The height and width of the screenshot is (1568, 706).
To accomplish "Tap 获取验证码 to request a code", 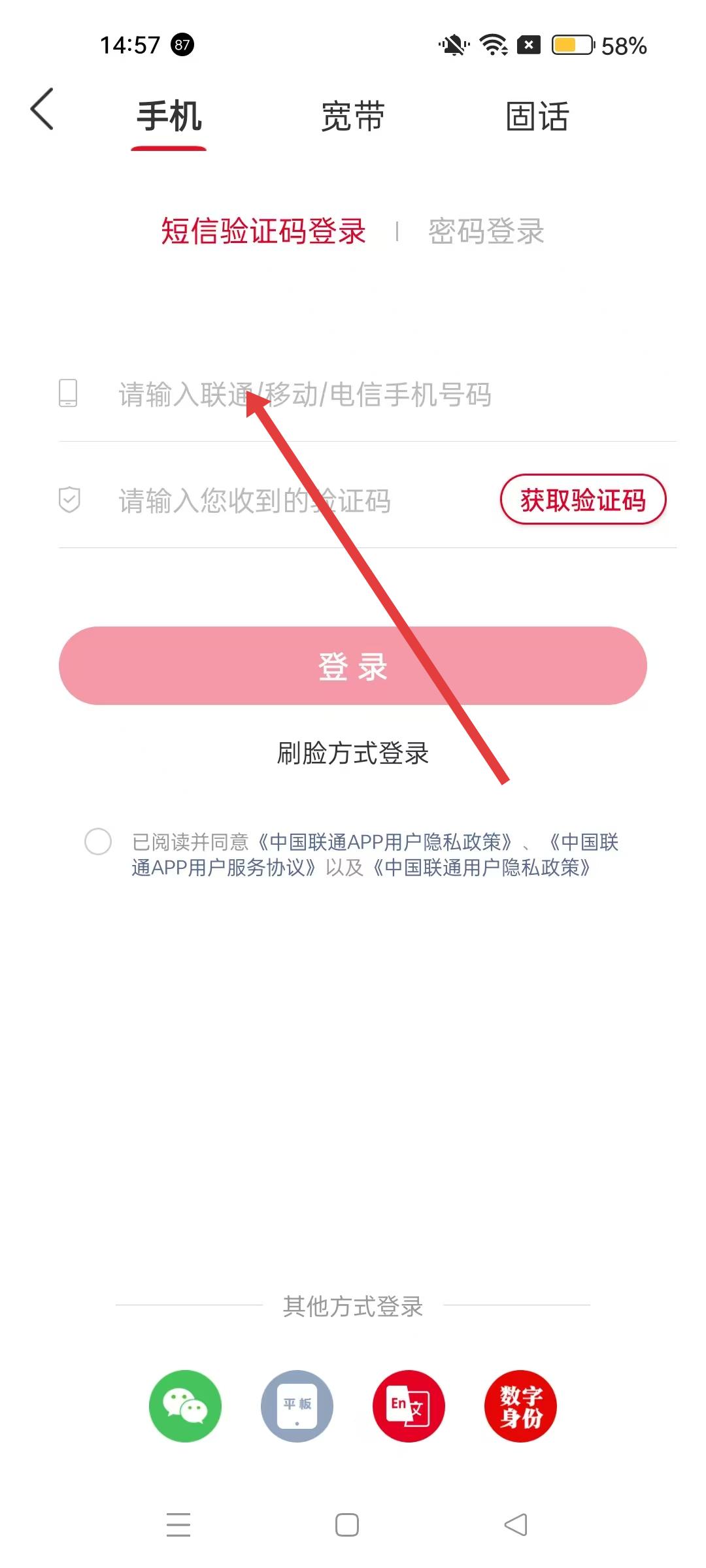I will [x=583, y=500].
